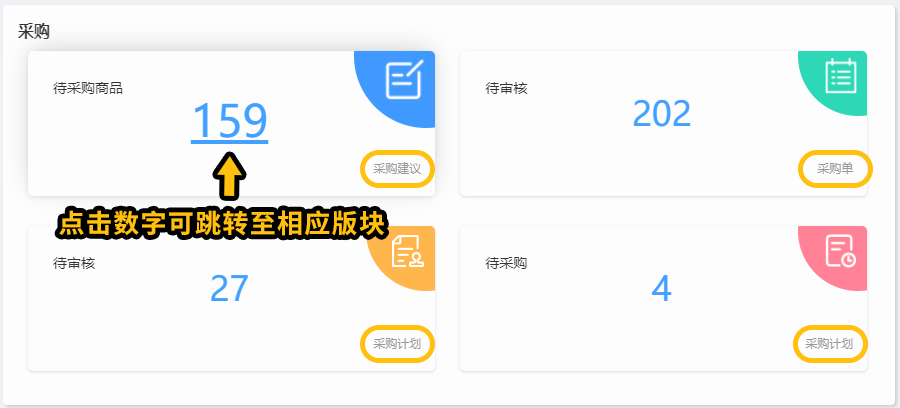
Task: Open the 159 pending purchase items link
Action: coord(229,121)
